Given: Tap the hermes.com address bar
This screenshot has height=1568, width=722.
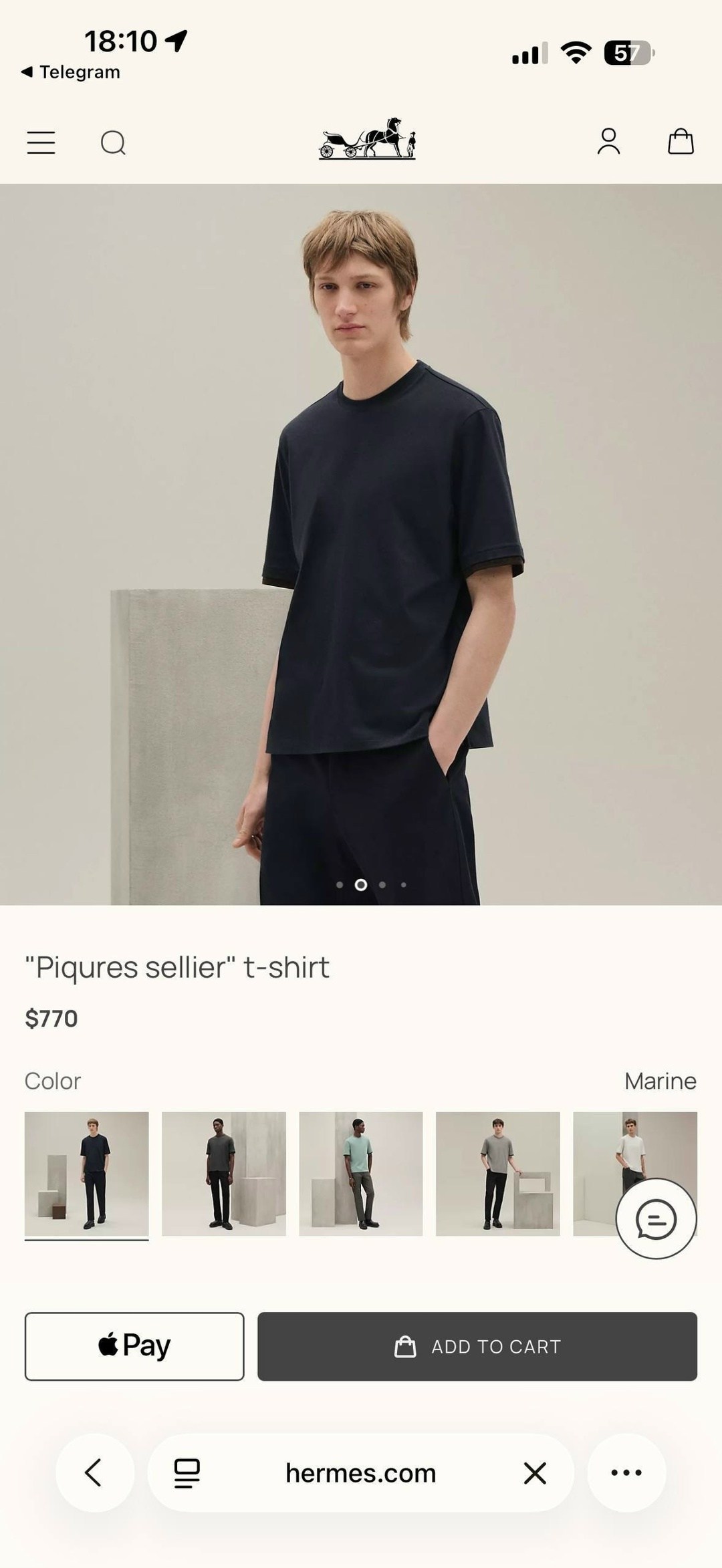Looking at the screenshot, I should tap(361, 1472).
